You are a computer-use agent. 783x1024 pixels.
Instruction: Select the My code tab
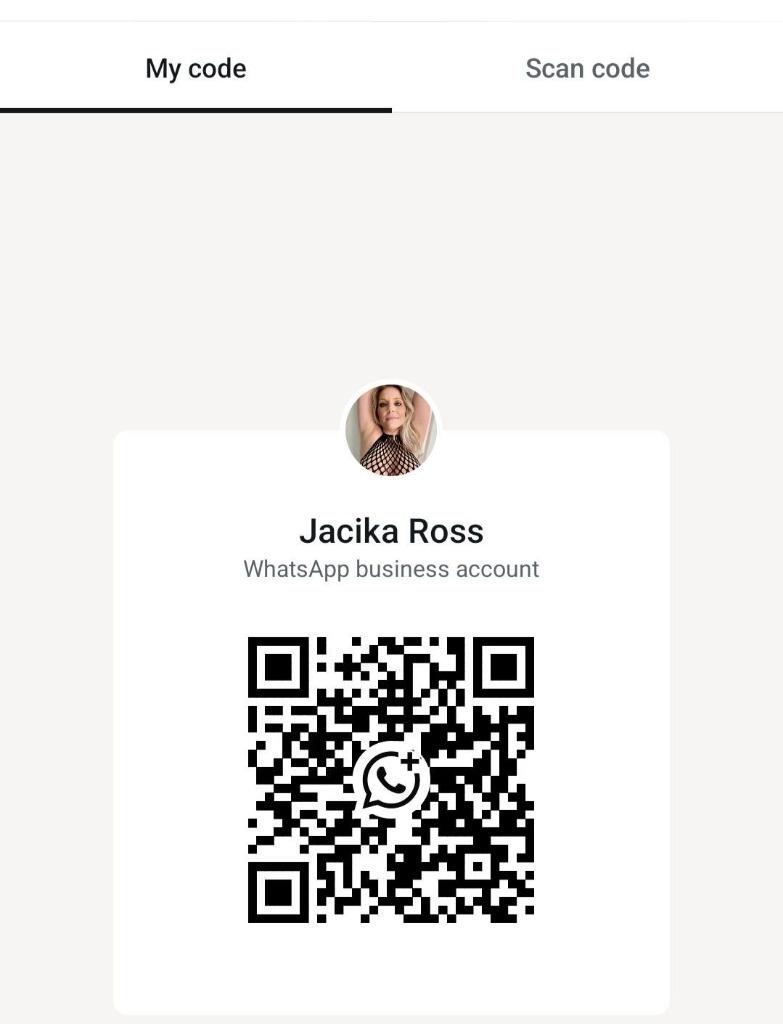click(196, 69)
